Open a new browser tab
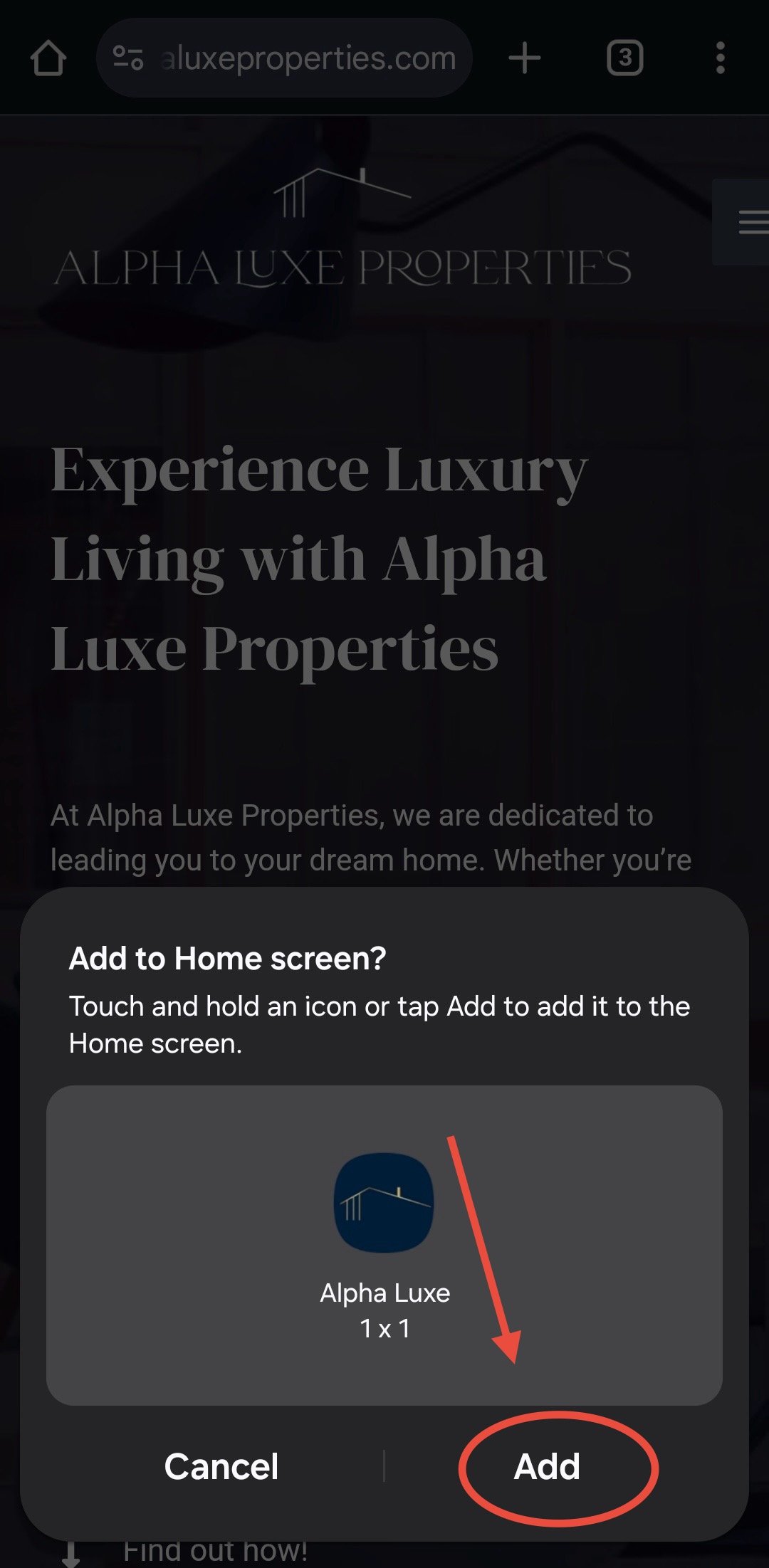Viewport: 769px width, 1568px height. (x=525, y=58)
